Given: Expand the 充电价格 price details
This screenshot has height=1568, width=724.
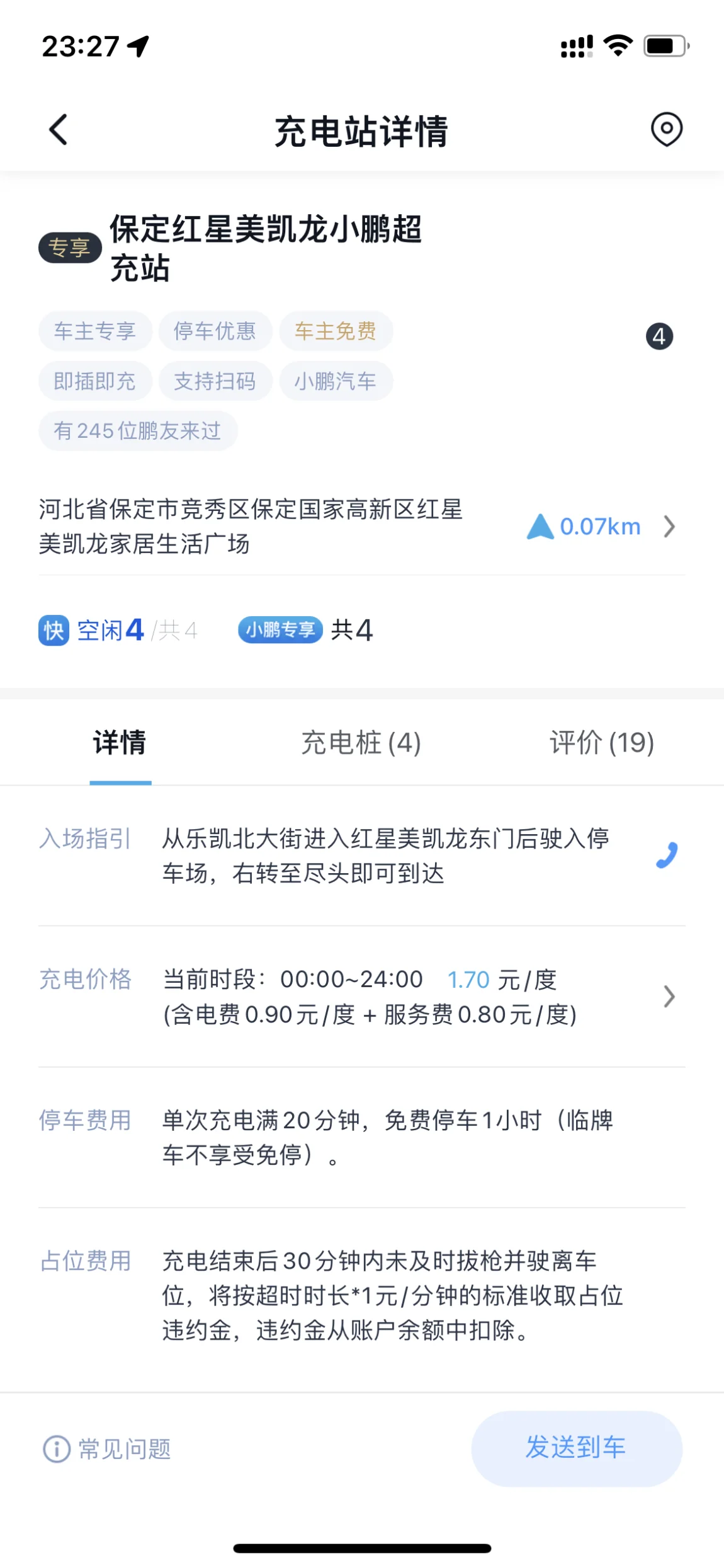Looking at the screenshot, I should click(361, 997).
